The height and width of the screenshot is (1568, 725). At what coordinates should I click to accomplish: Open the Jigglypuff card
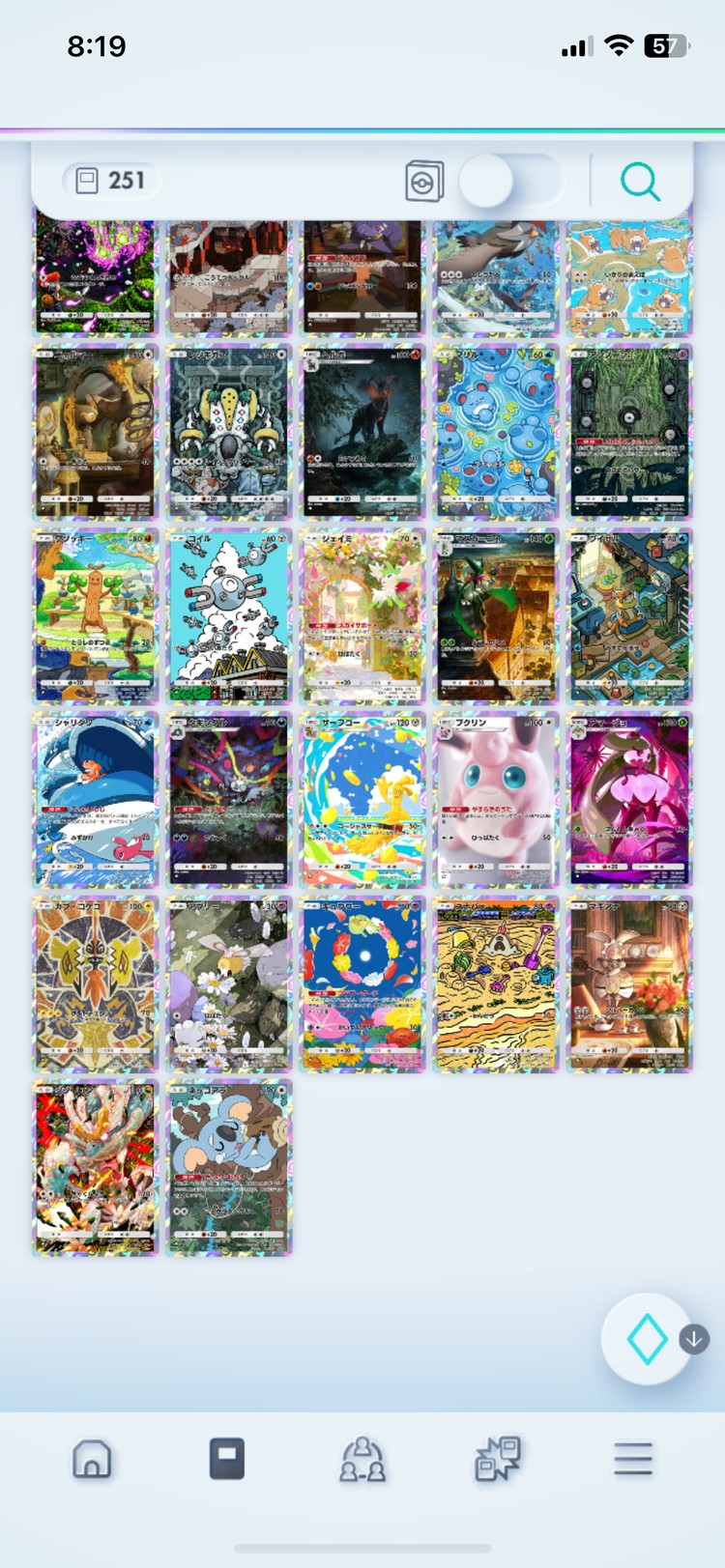coord(496,800)
